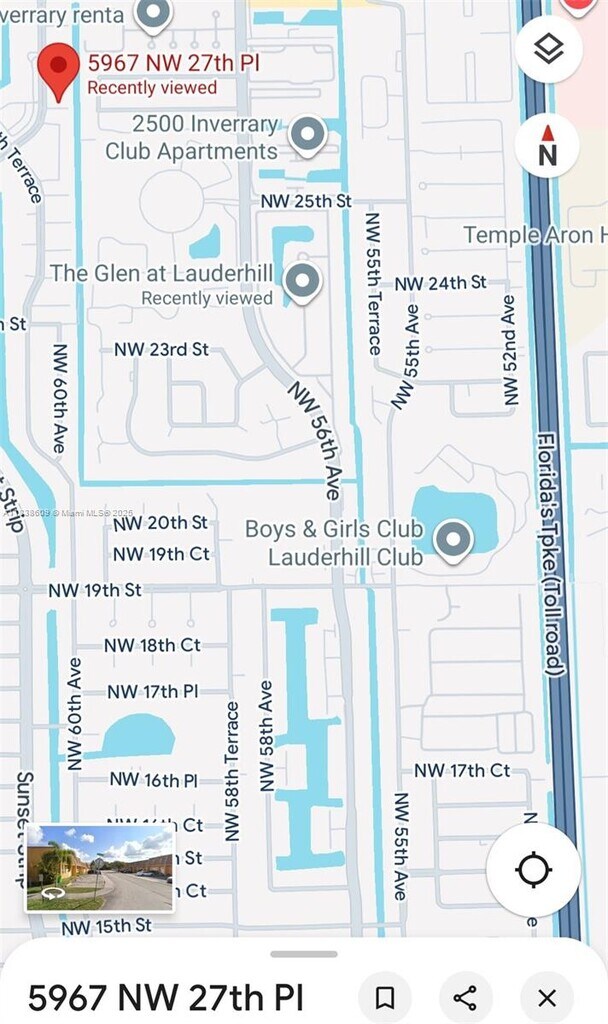608x1024 pixels.
Task: Select The Glen at Lauderhill marker
Action: pyautogui.click(x=302, y=284)
